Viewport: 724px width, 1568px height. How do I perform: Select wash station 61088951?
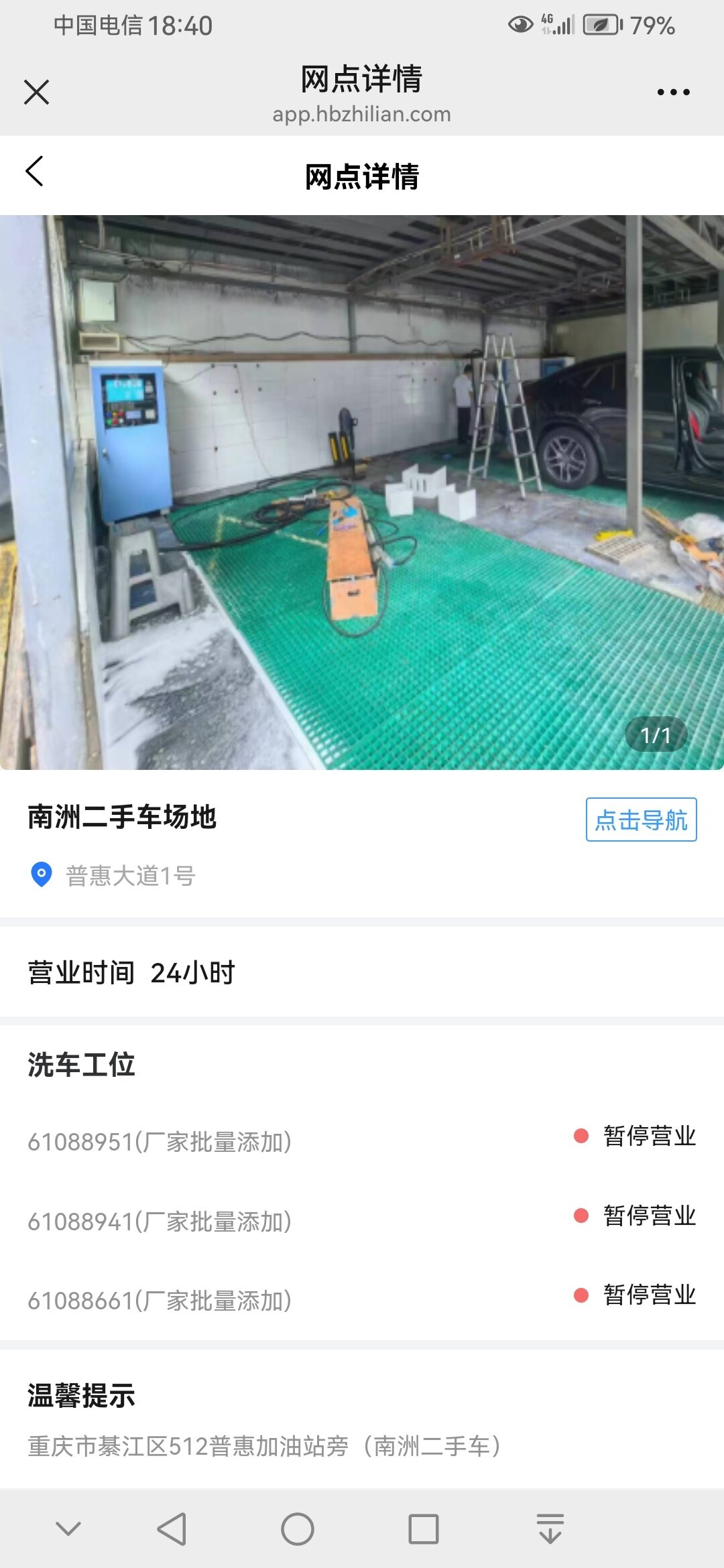click(x=160, y=1141)
